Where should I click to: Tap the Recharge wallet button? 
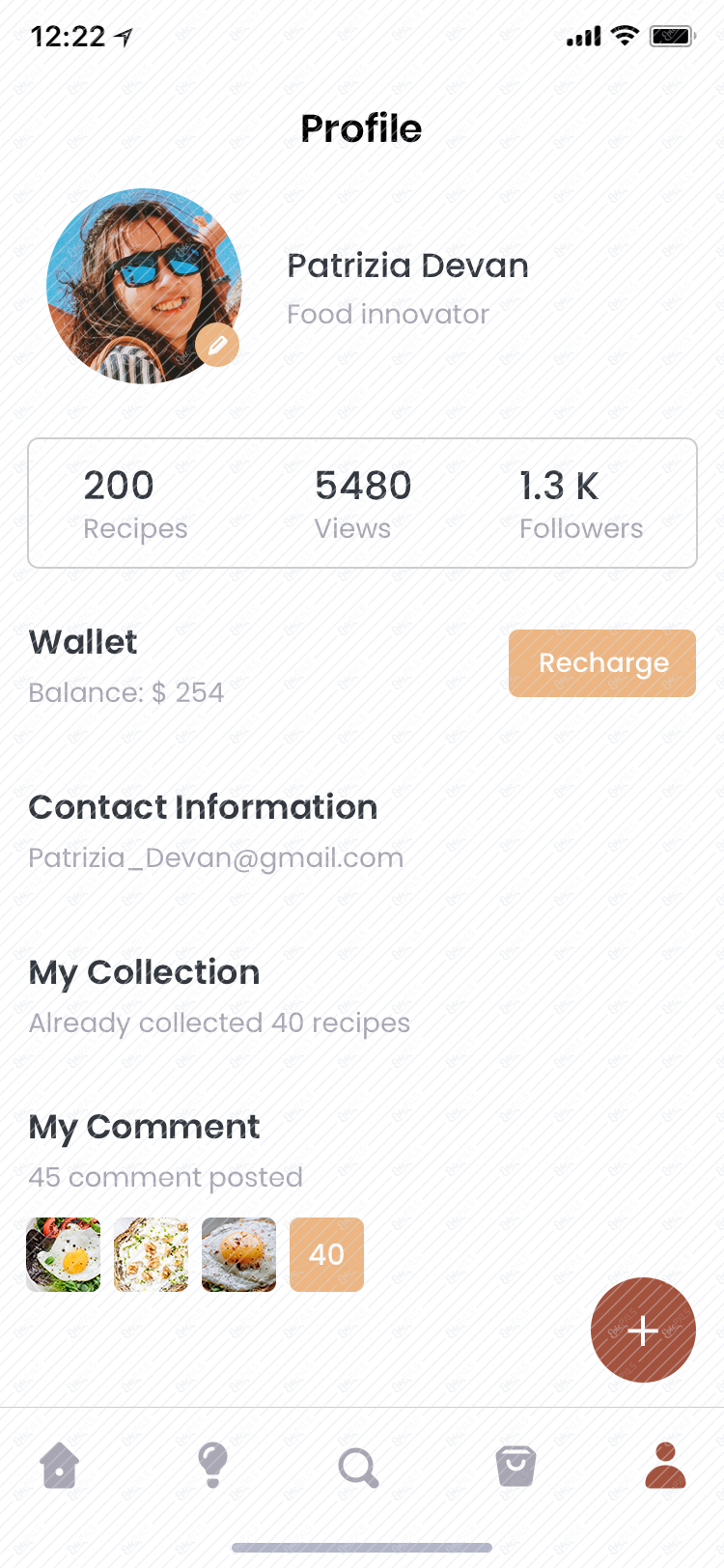[x=602, y=663]
